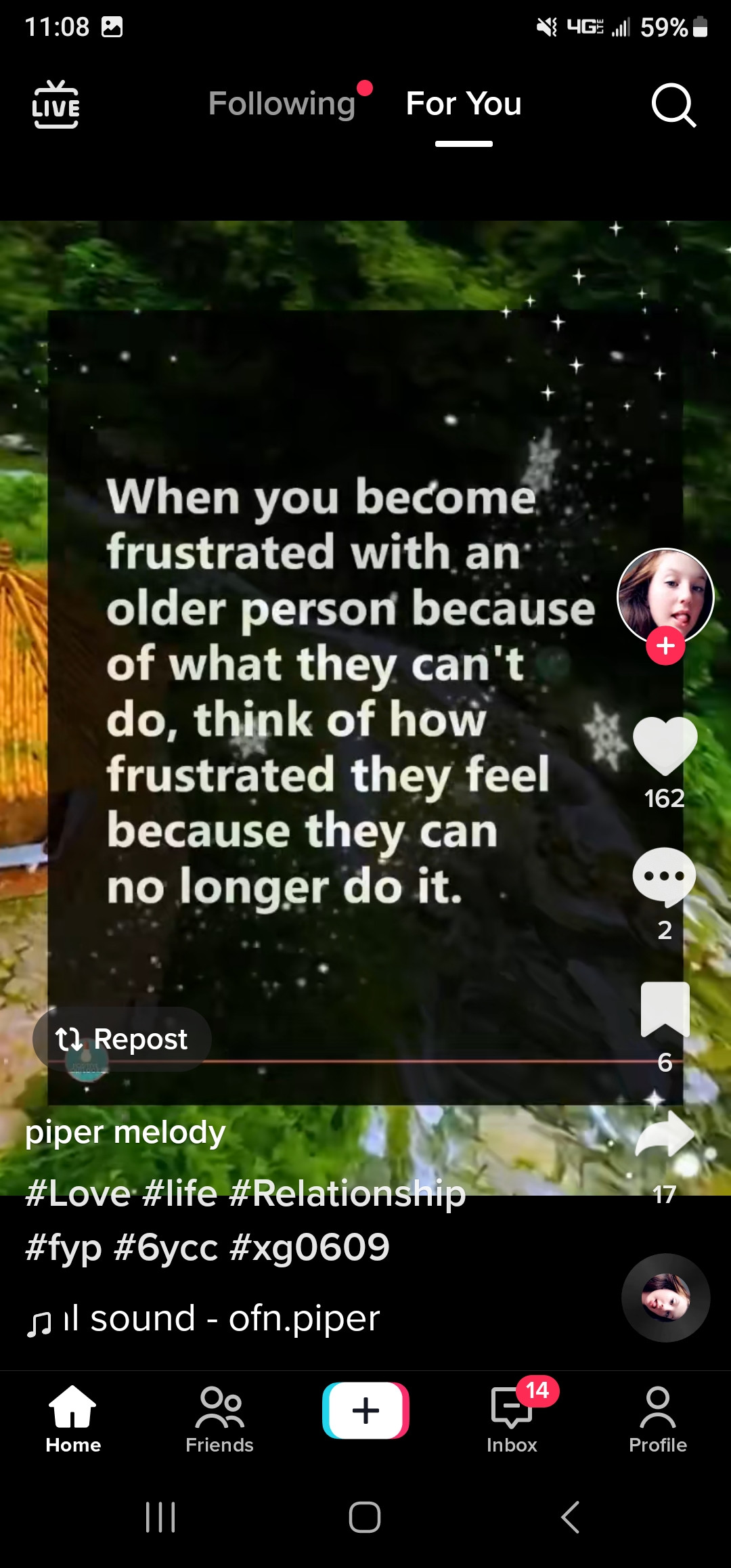Create a new post with plus button
This screenshot has width=731, height=1568.
pos(365,1411)
